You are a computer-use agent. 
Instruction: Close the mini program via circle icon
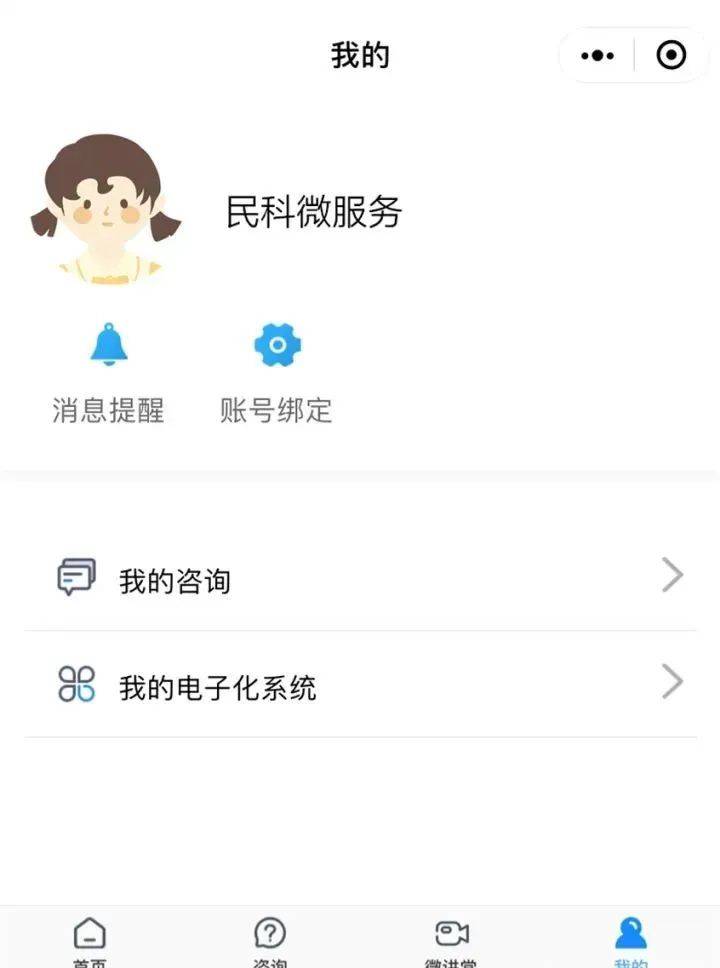pos(671,56)
